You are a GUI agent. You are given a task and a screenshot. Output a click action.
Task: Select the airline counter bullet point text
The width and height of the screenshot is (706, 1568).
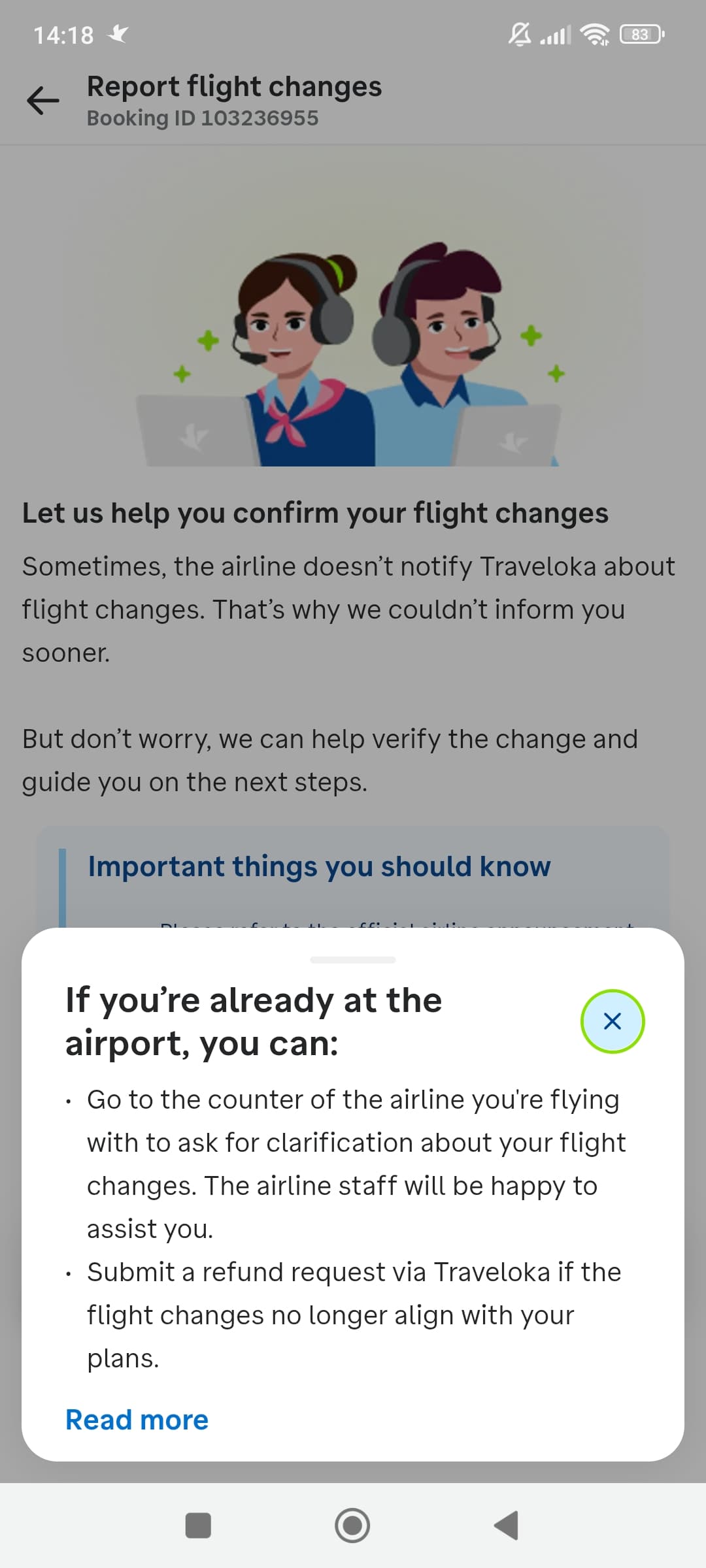point(353,1163)
